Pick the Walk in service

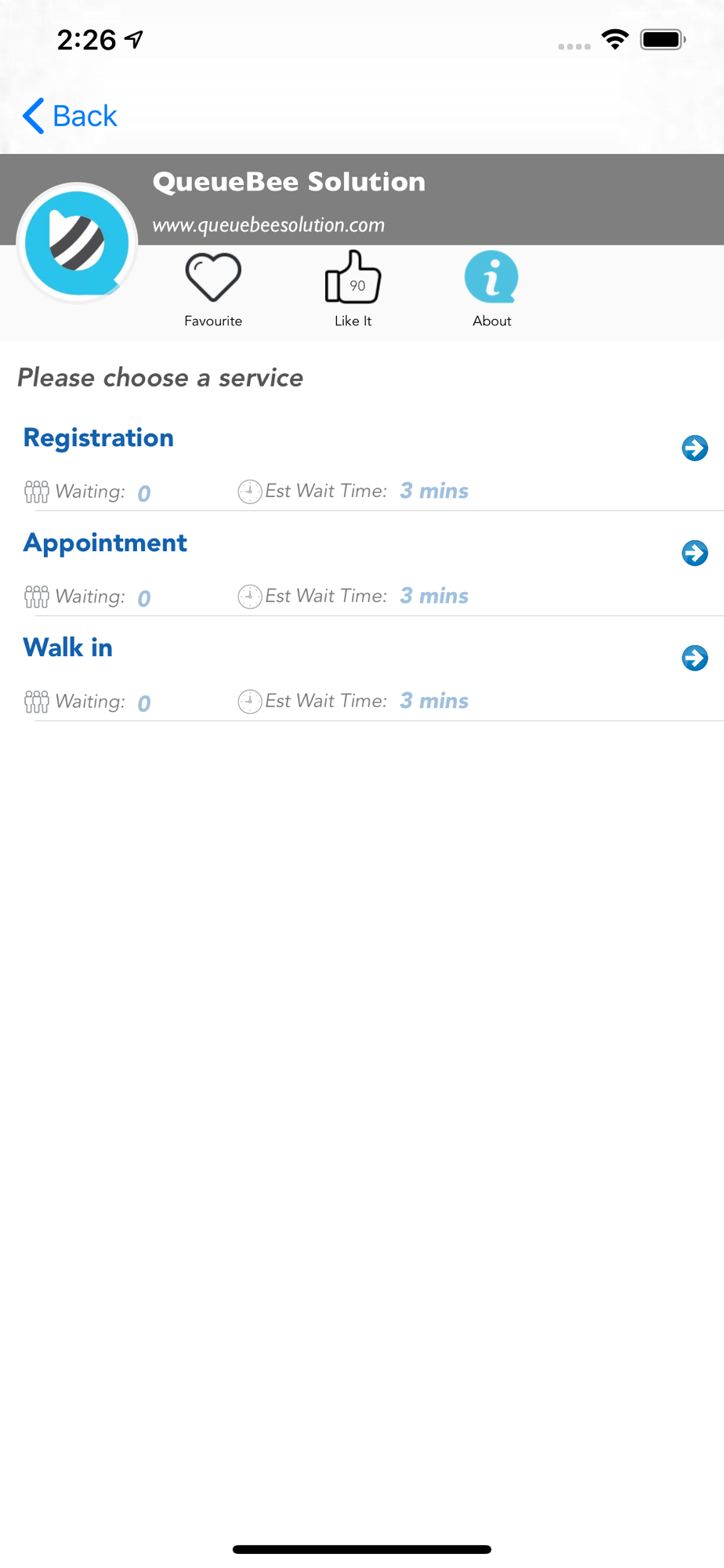pyautogui.click(x=362, y=670)
